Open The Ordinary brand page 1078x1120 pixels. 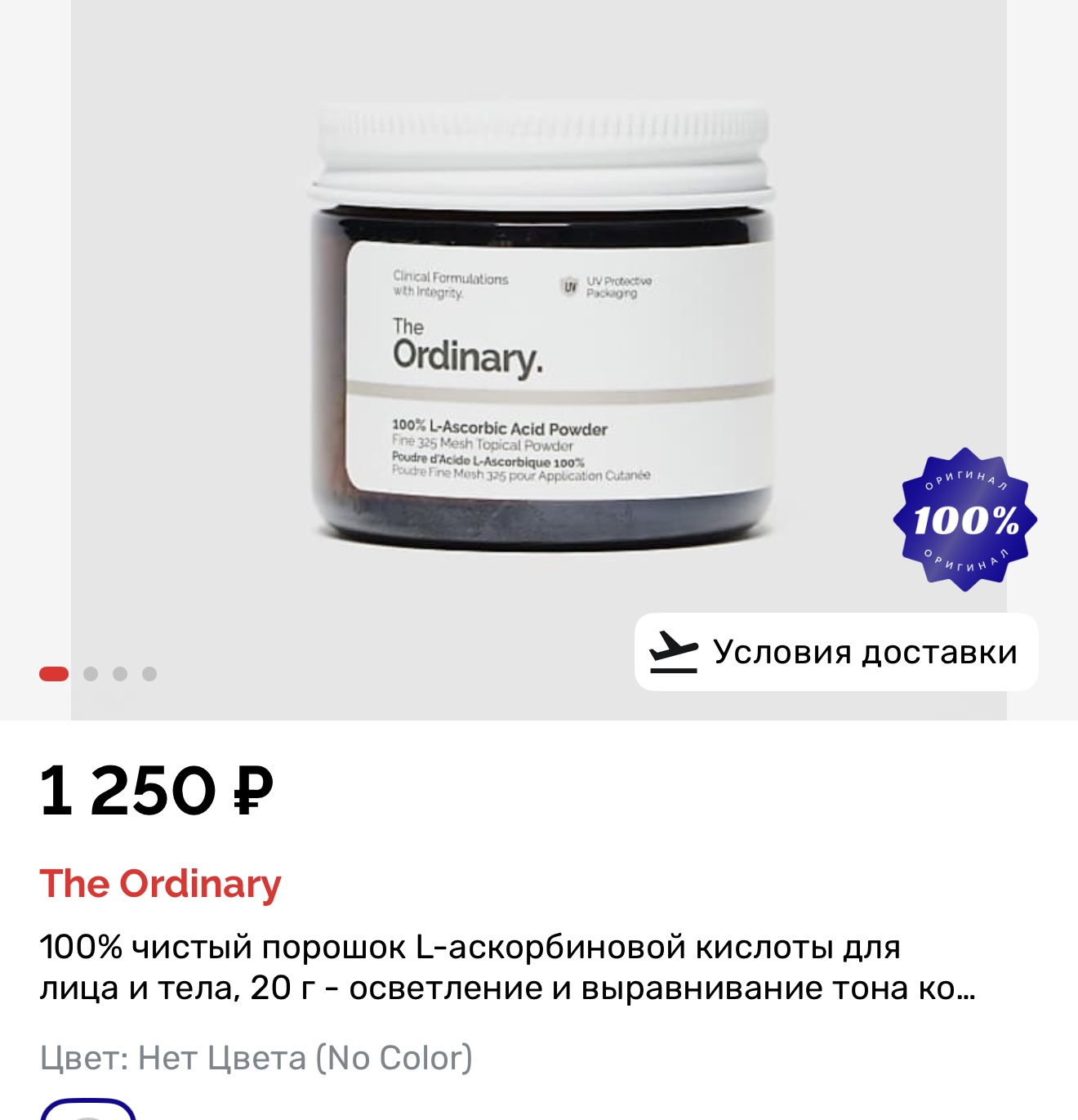[160, 884]
